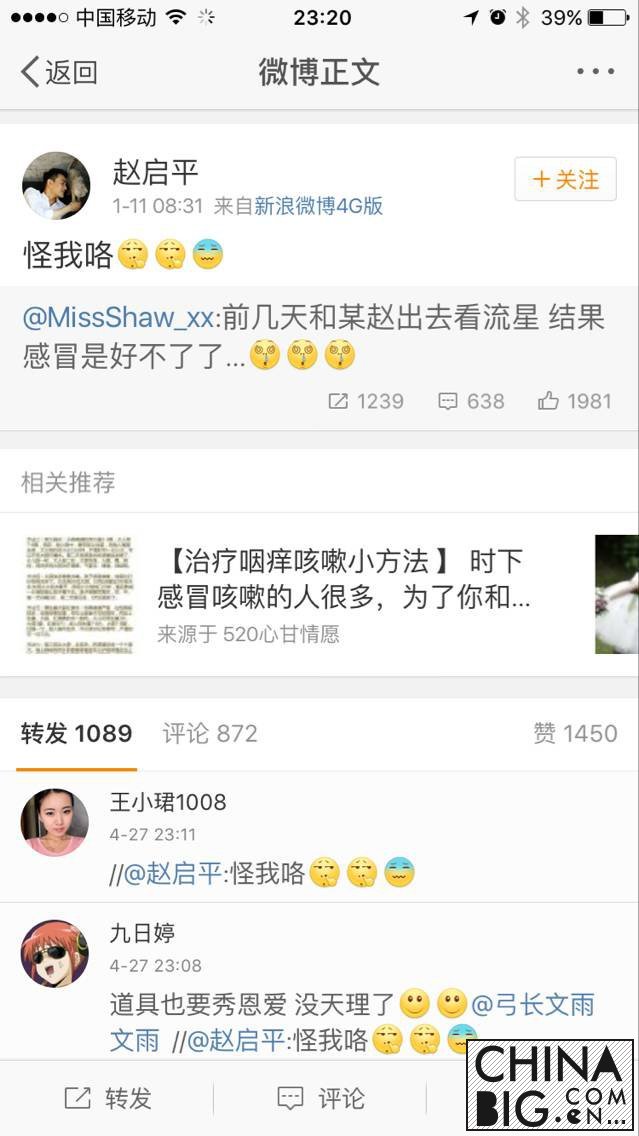The height and width of the screenshot is (1136, 639).
Task: Go back with the 返回 button
Action: click(x=59, y=72)
